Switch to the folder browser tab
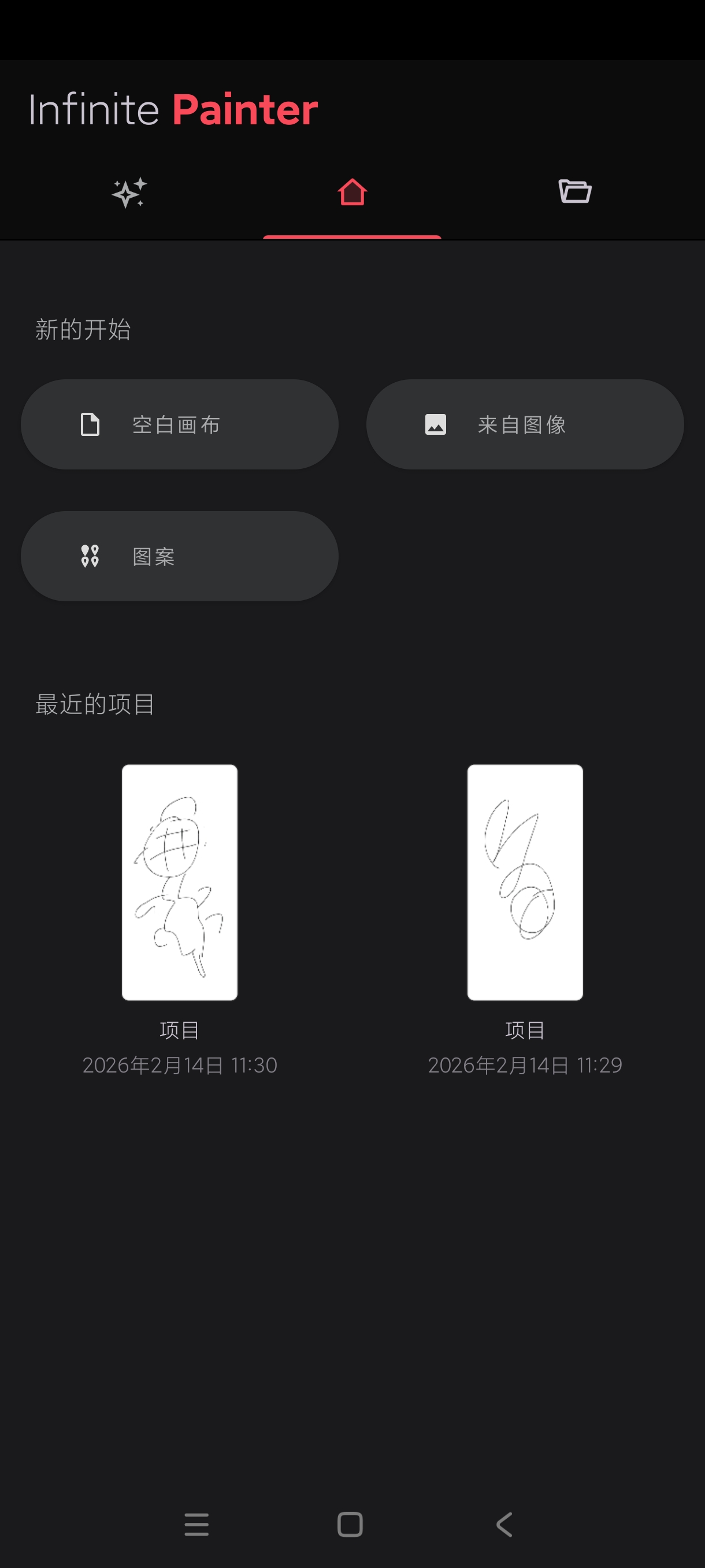705x1568 pixels. [x=574, y=192]
